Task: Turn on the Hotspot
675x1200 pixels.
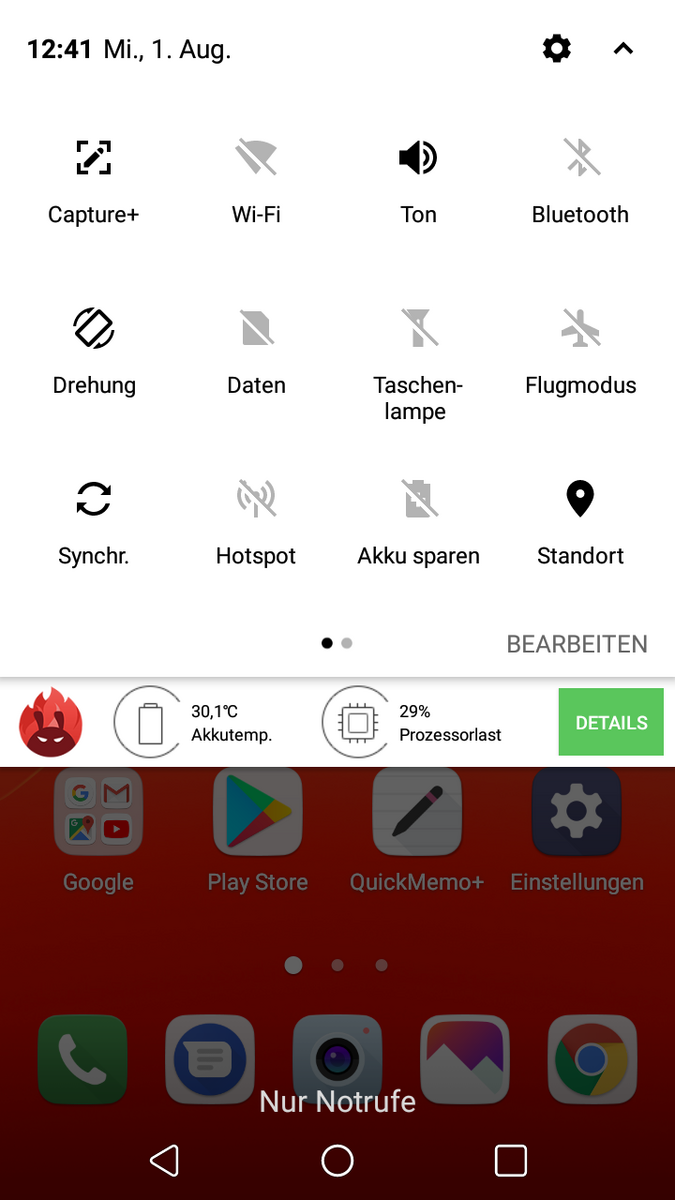Action: pyautogui.click(x=256, y=498)
